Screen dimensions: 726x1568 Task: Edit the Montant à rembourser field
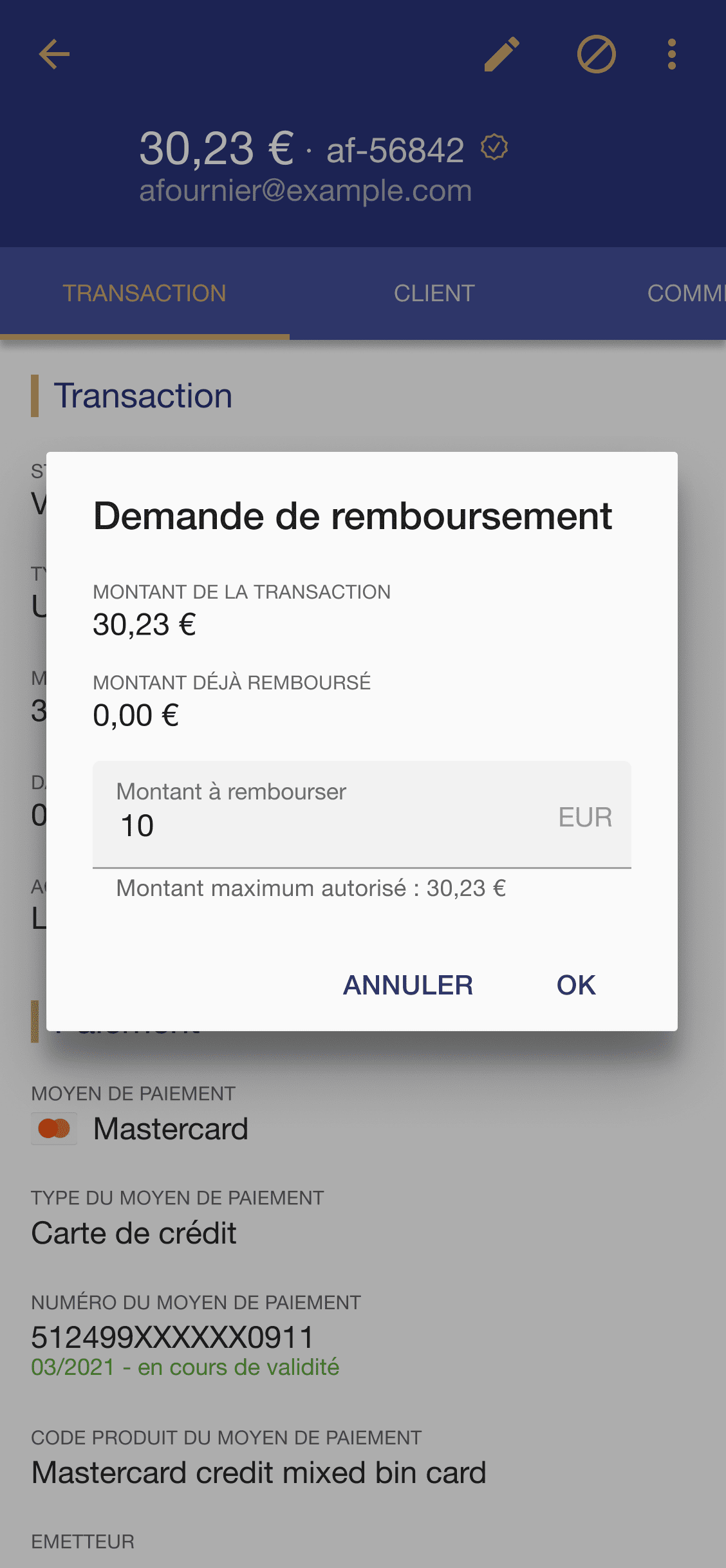coord(362,814)
